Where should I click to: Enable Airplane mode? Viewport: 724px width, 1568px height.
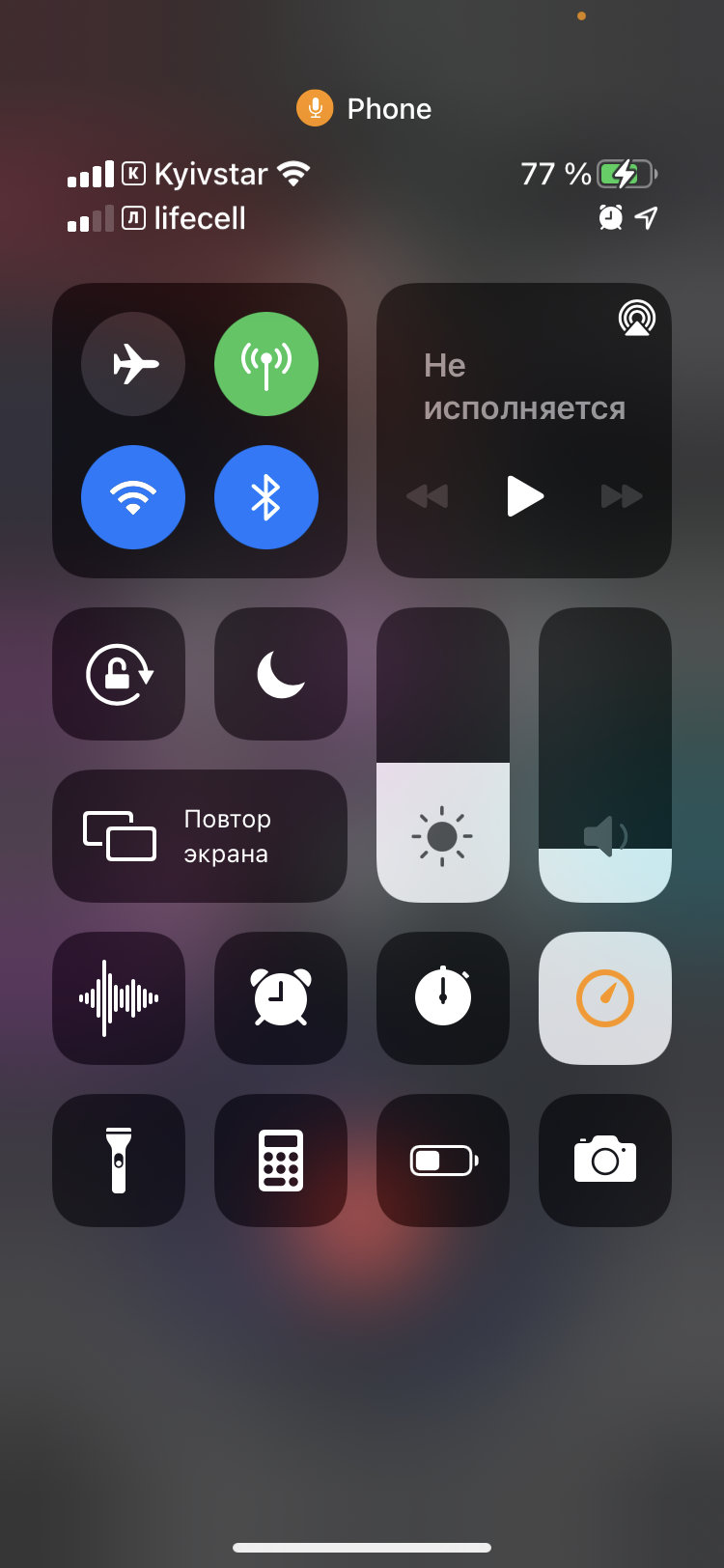(x=133, y=364)
